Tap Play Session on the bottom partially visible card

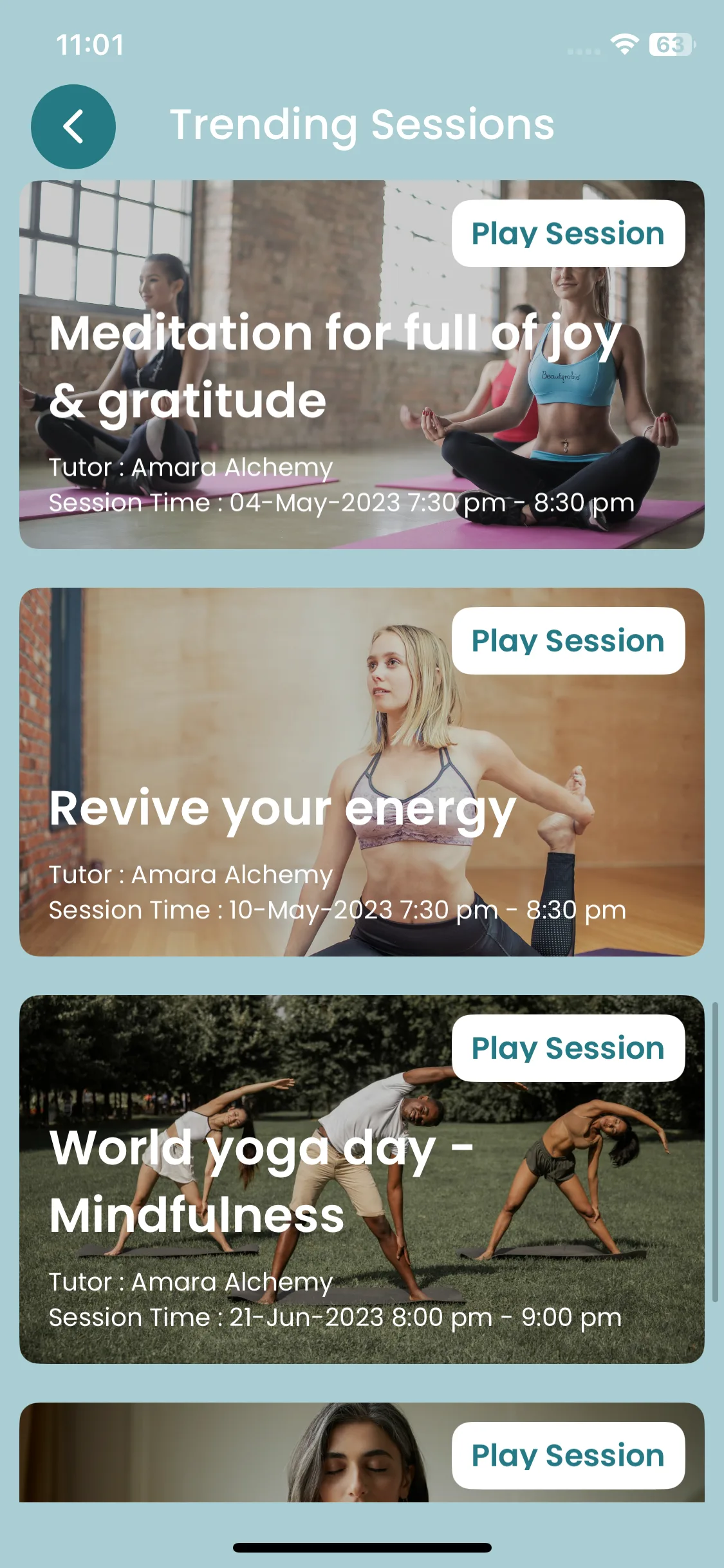(568, 1456)
